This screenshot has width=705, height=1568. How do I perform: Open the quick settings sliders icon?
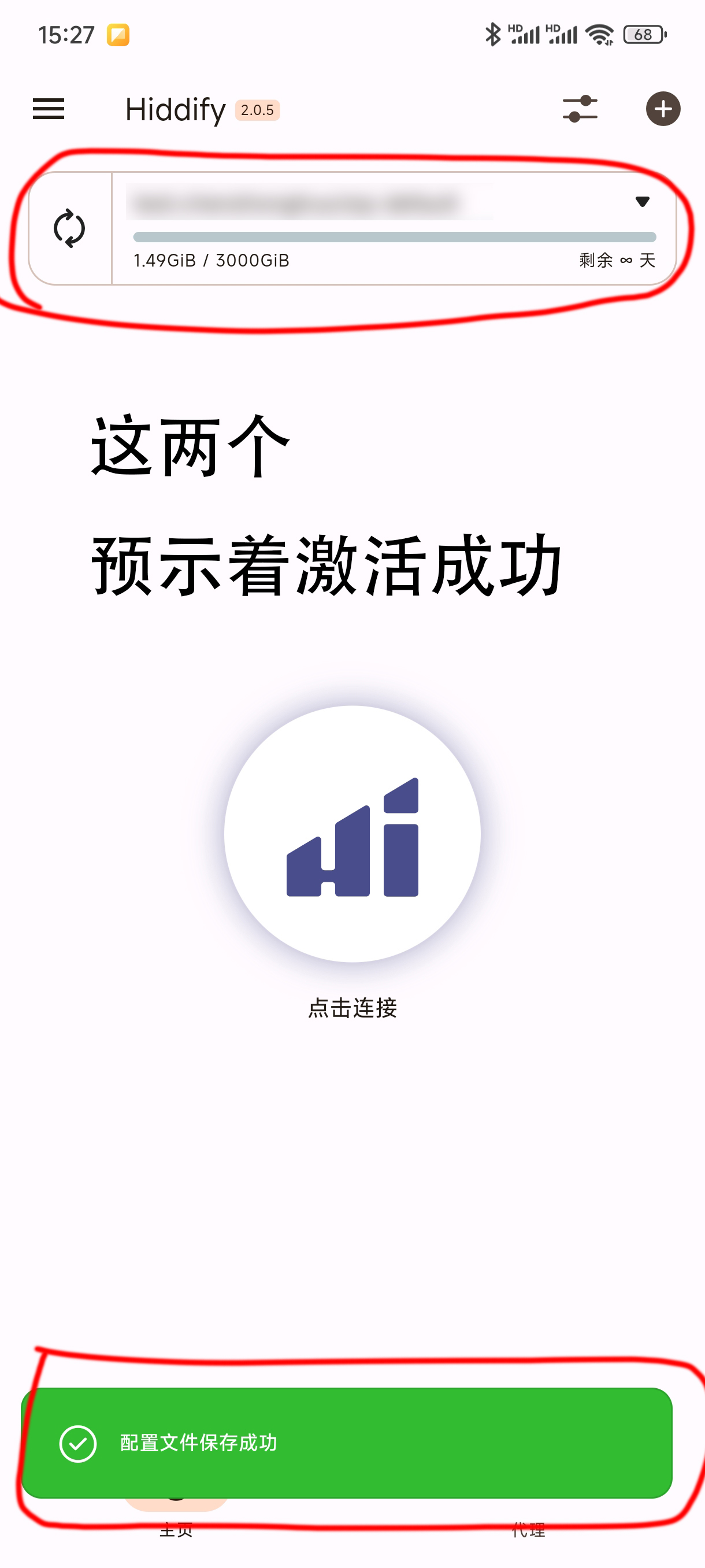580,109
